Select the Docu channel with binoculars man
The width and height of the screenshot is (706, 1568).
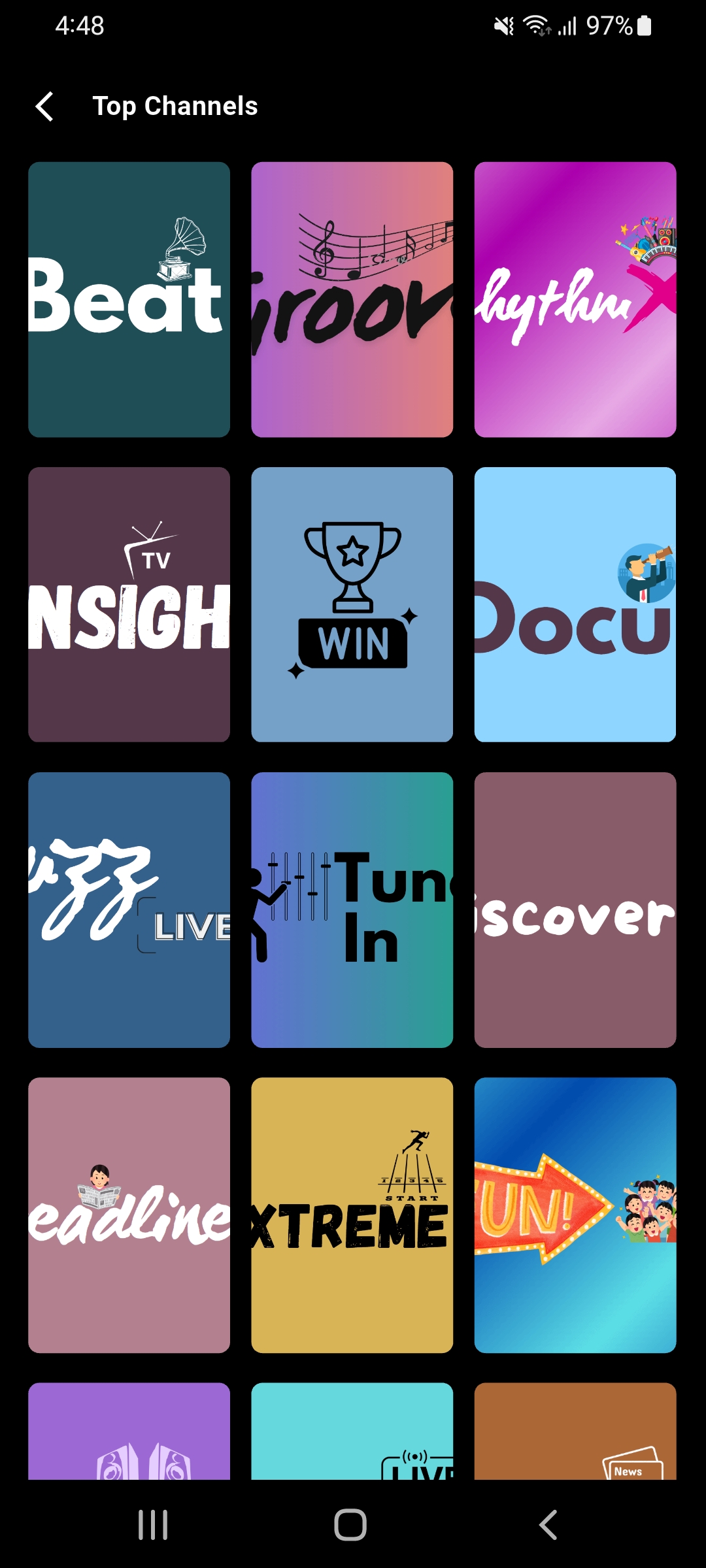coord(575,604)
